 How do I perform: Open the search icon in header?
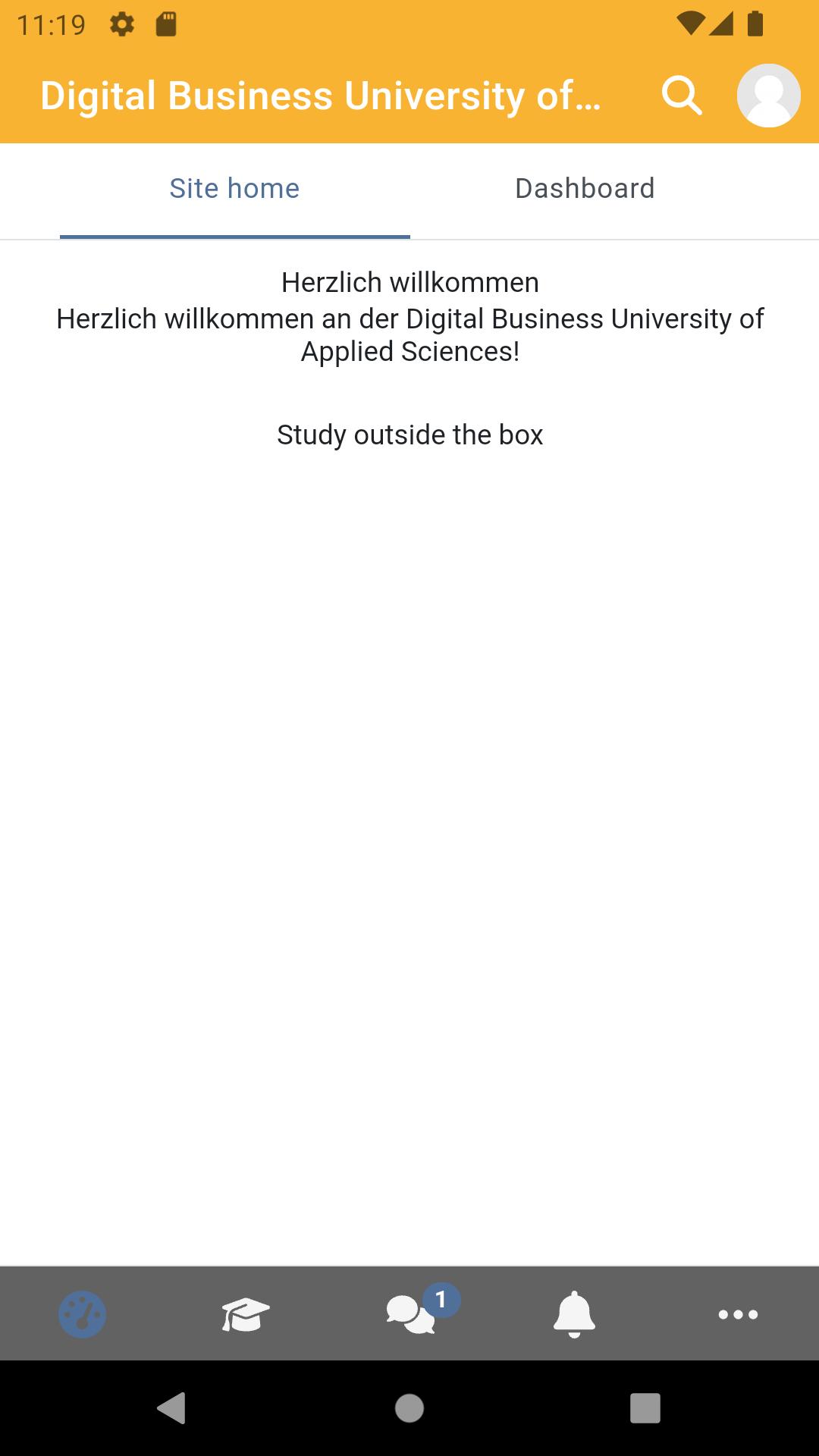click(682, 96)
